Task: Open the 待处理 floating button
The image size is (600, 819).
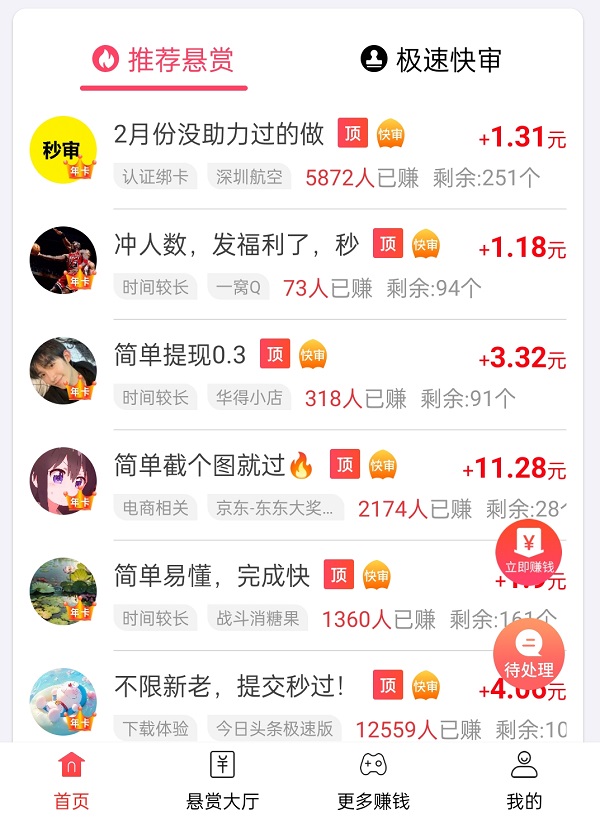Action: (x=529, y=652)
